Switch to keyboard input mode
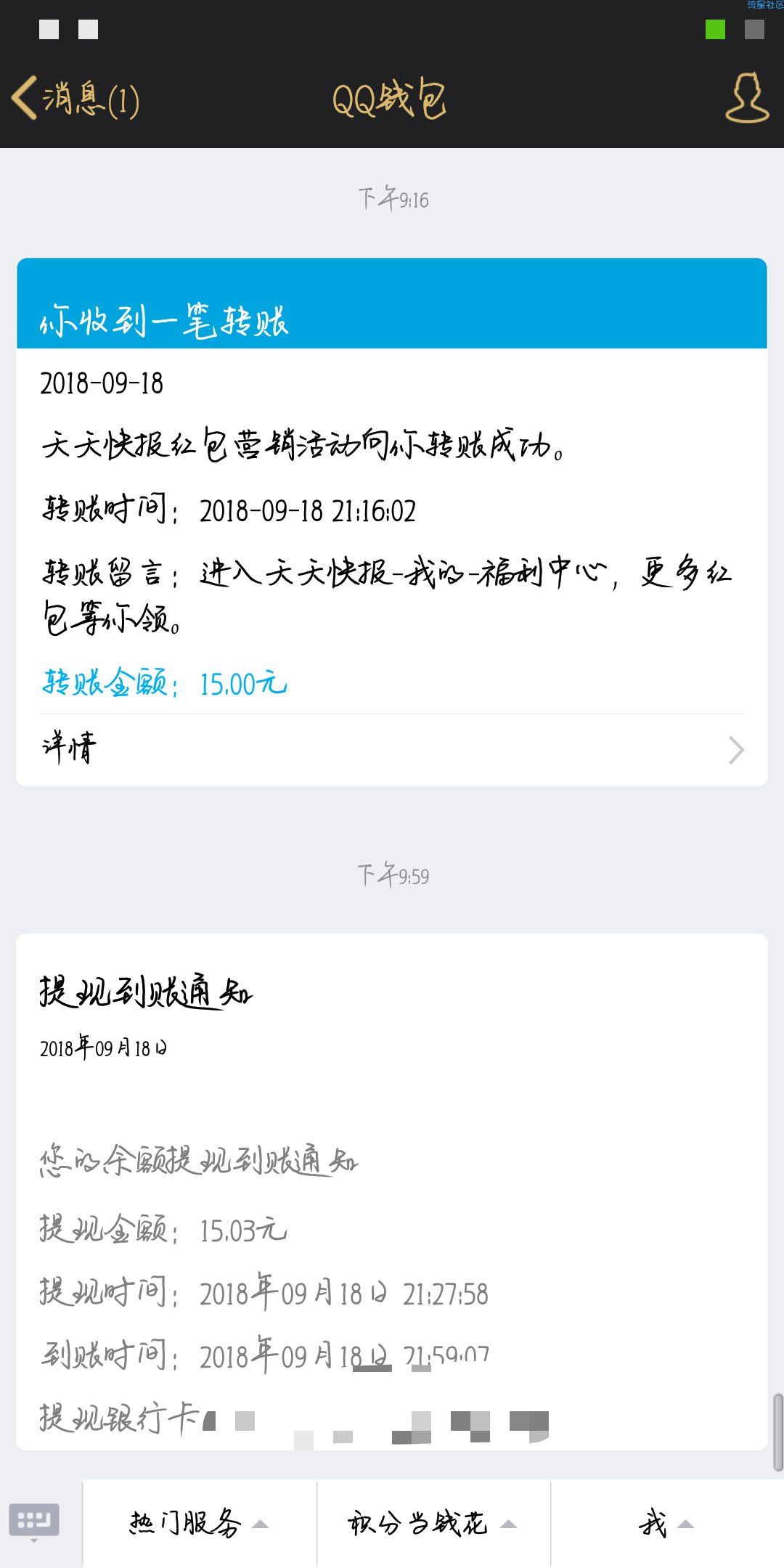This screenshot has width=784, height=1568. [34, 1522]
